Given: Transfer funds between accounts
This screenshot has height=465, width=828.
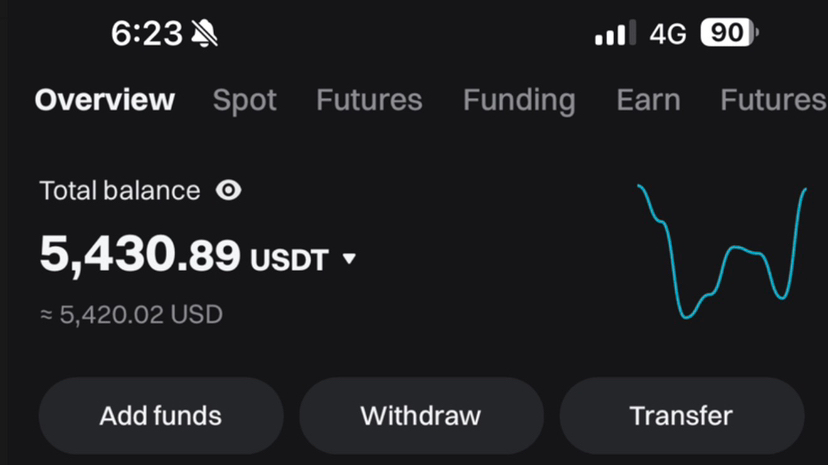Looking at the screenshot, I should click(681, 415).
